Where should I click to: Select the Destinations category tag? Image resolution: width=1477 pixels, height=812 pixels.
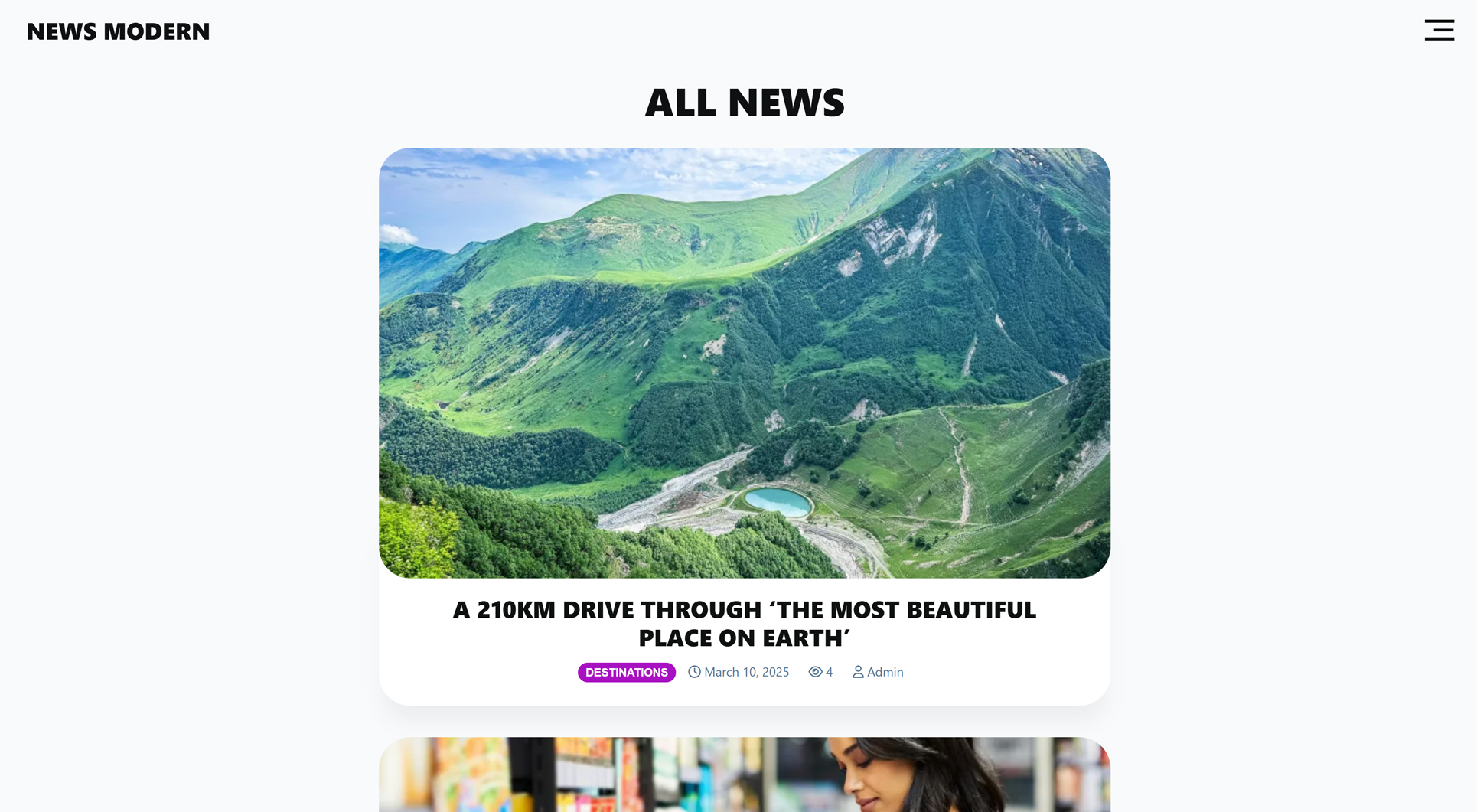pyautogui.click(x=626, y=672)
